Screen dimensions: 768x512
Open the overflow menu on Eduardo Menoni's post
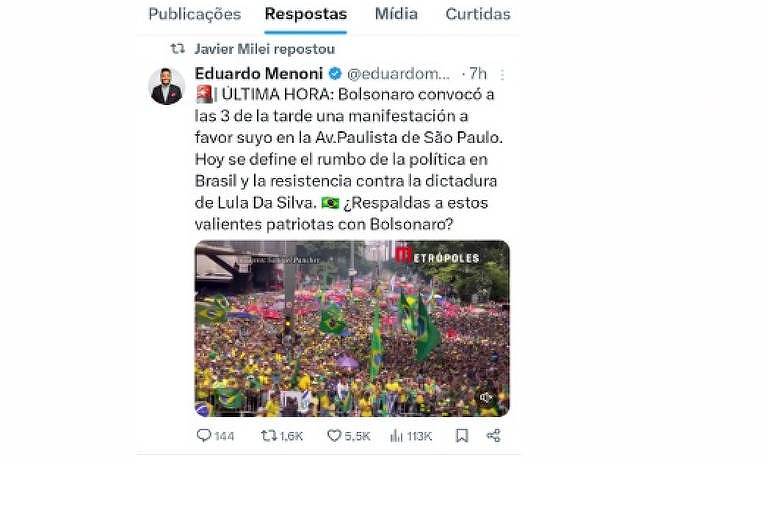tap(502, 74)
